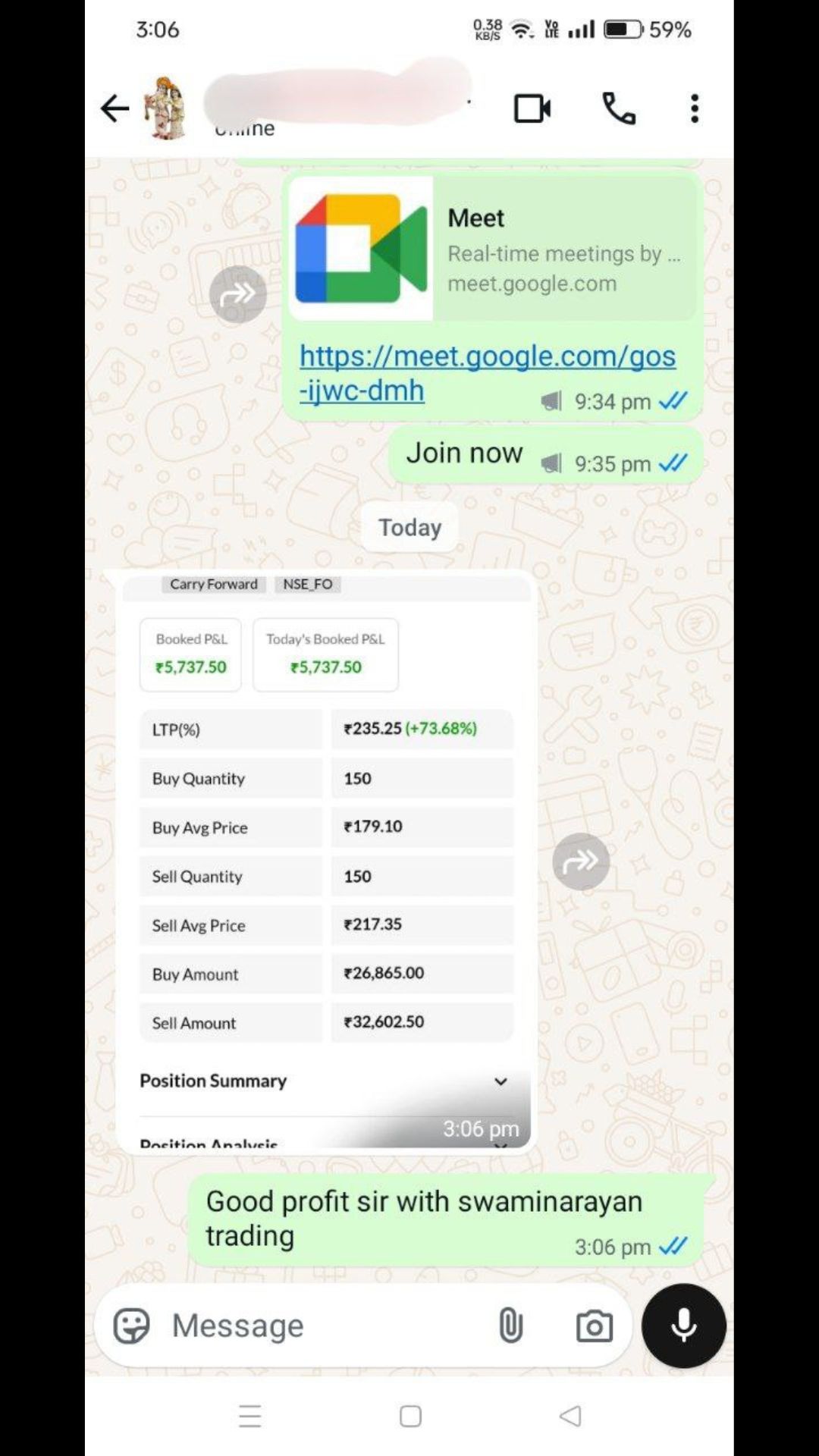819x1456 pixels.
Task: Tap the system back button
Action: [x=570, y=1416]
